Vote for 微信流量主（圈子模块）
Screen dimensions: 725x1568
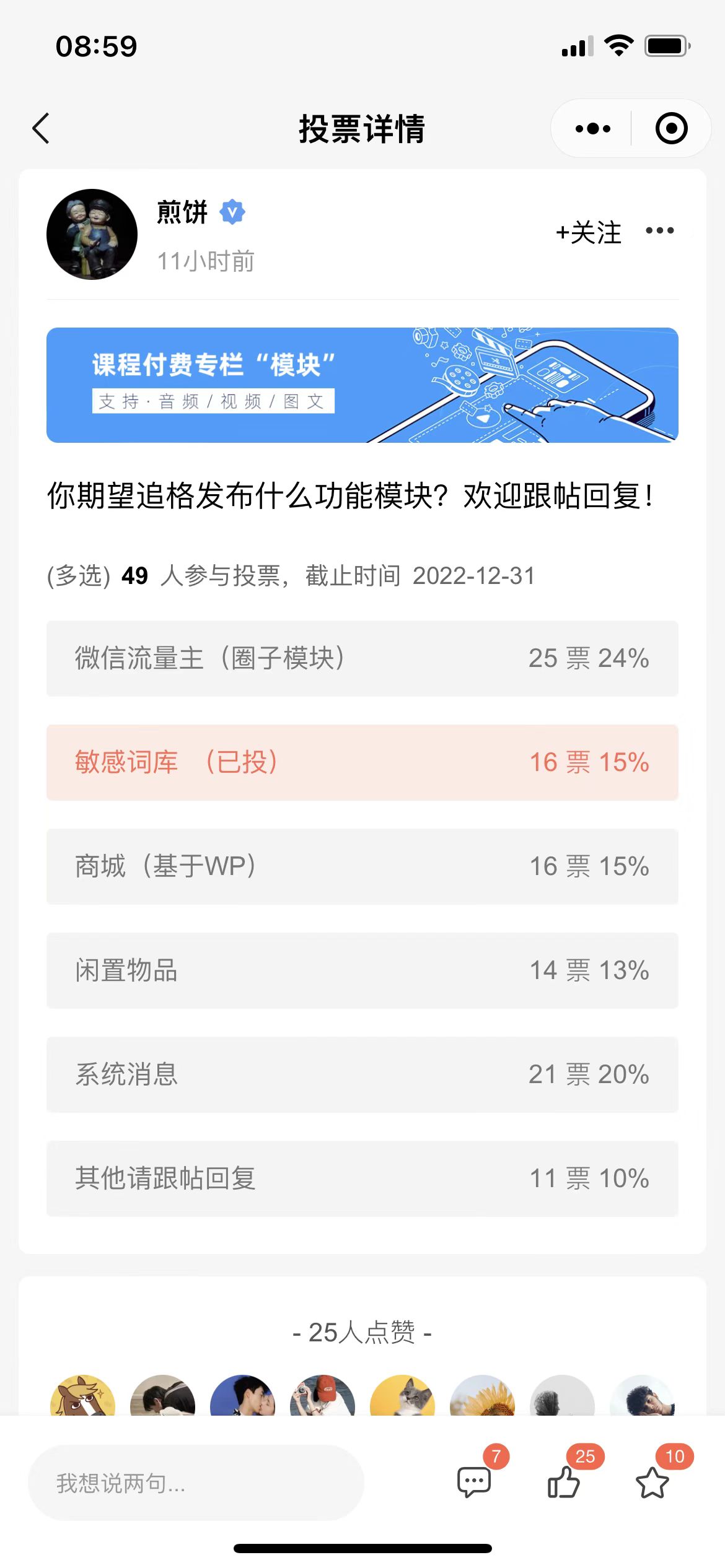362,658
